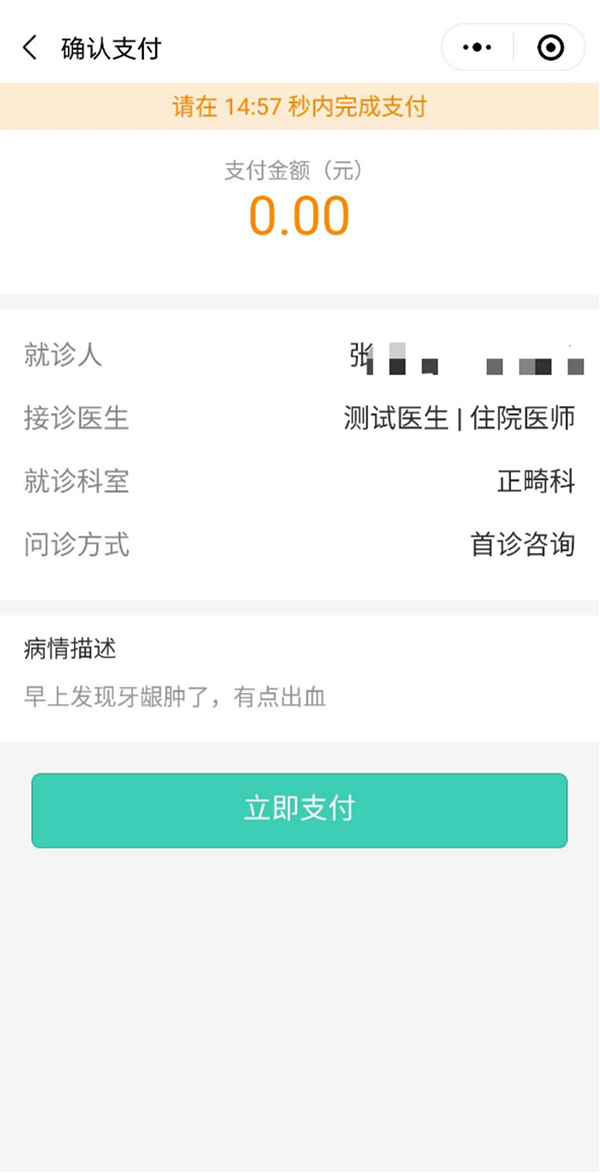Go back from the 确认支付 page
The width and height of the screenshot is (600, 1173).
(30, 48)
